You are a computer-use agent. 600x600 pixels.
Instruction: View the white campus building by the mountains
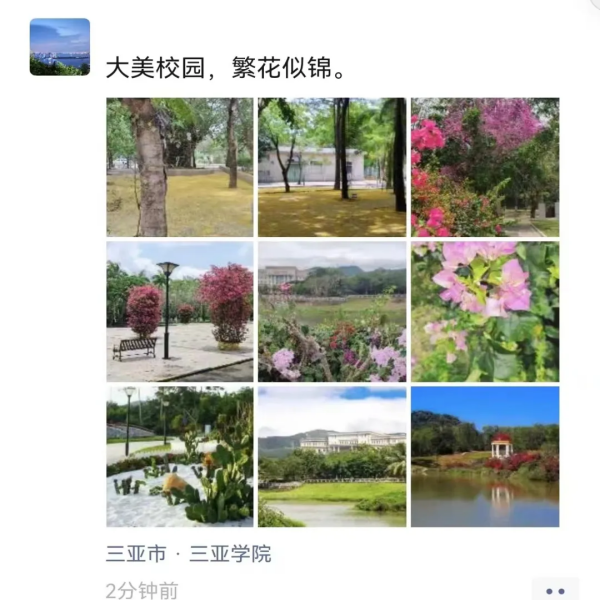[332, 456]
